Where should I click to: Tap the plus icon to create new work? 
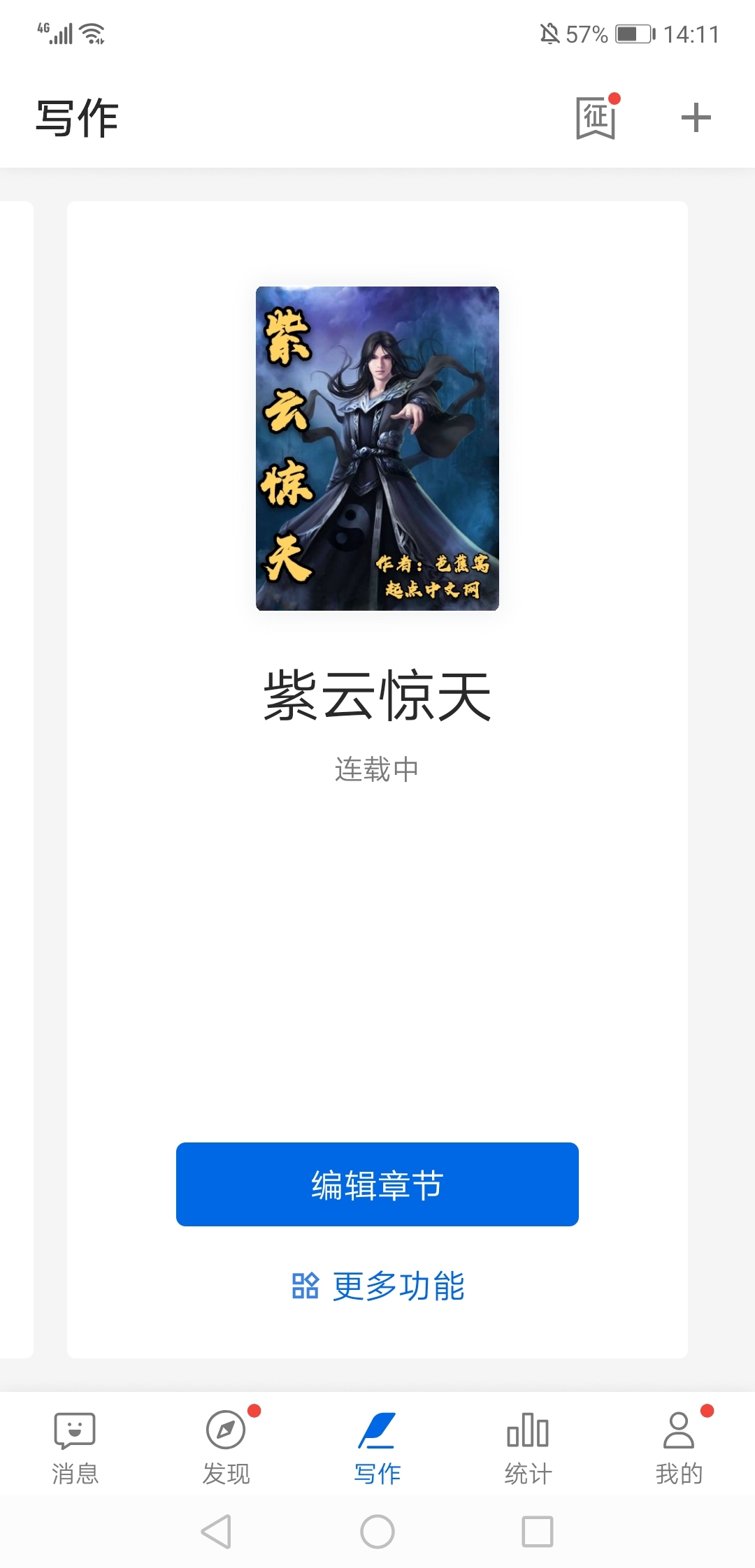point(696,117)
